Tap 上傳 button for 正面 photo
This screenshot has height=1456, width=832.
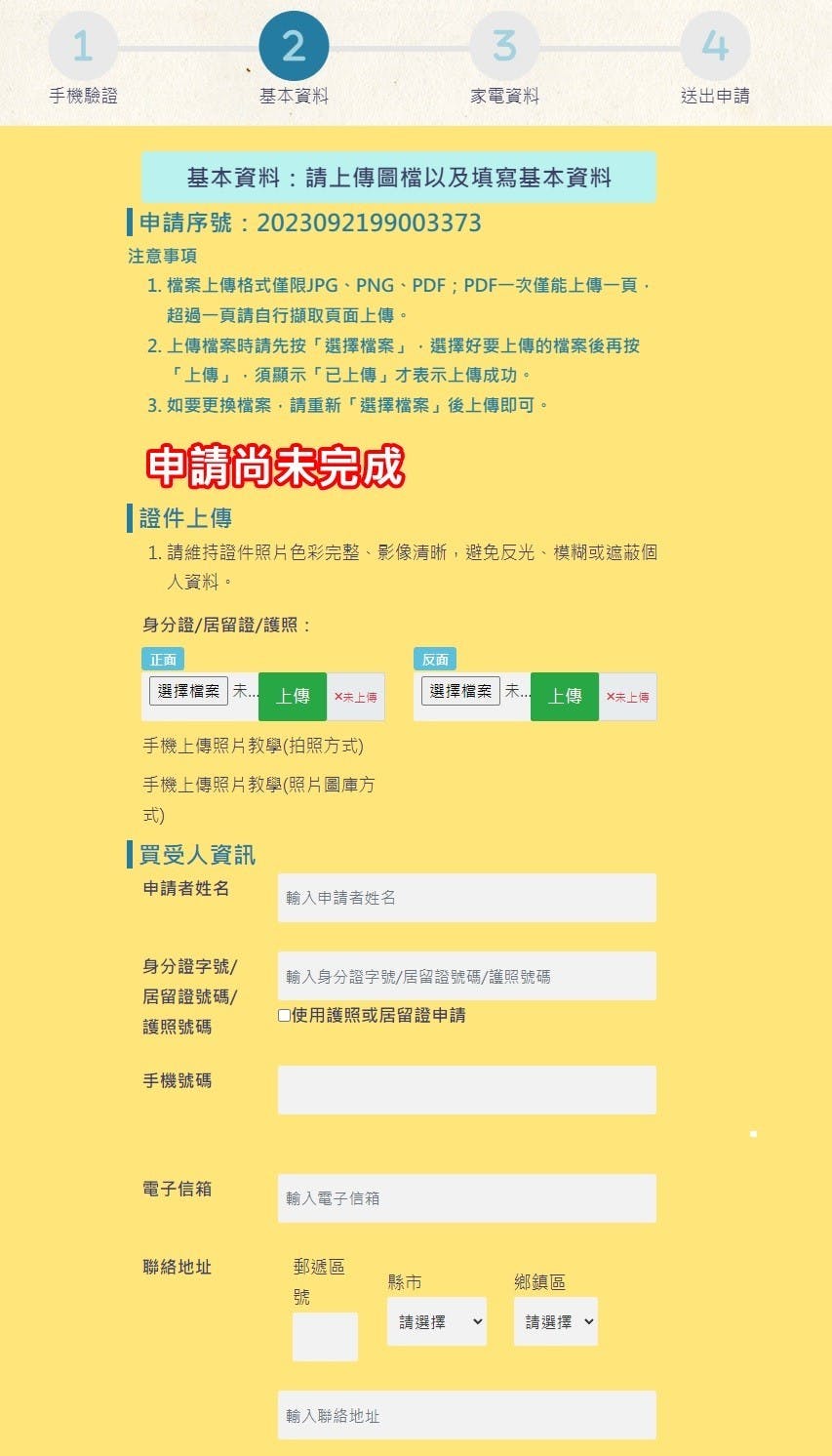(293, 696)
